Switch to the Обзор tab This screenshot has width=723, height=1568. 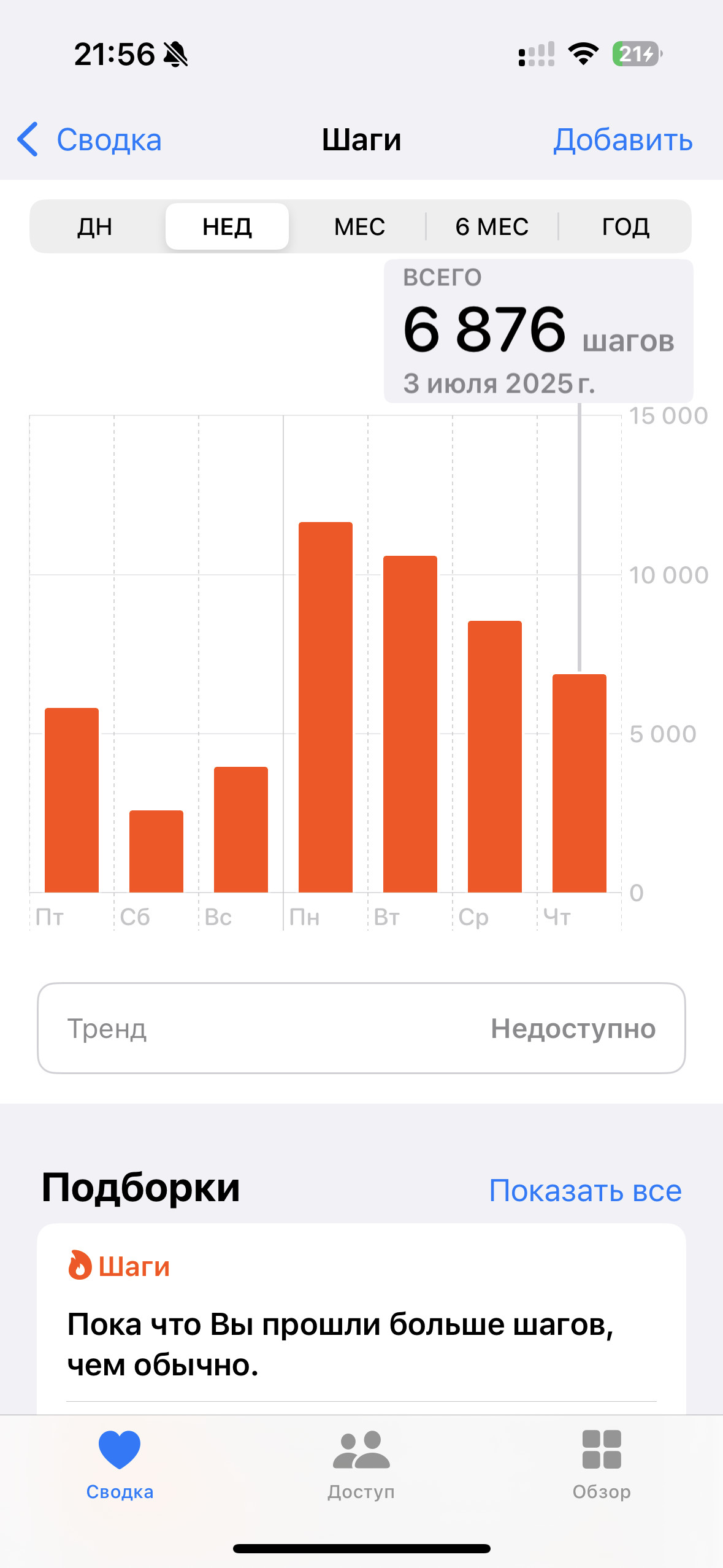point(602,1465)
